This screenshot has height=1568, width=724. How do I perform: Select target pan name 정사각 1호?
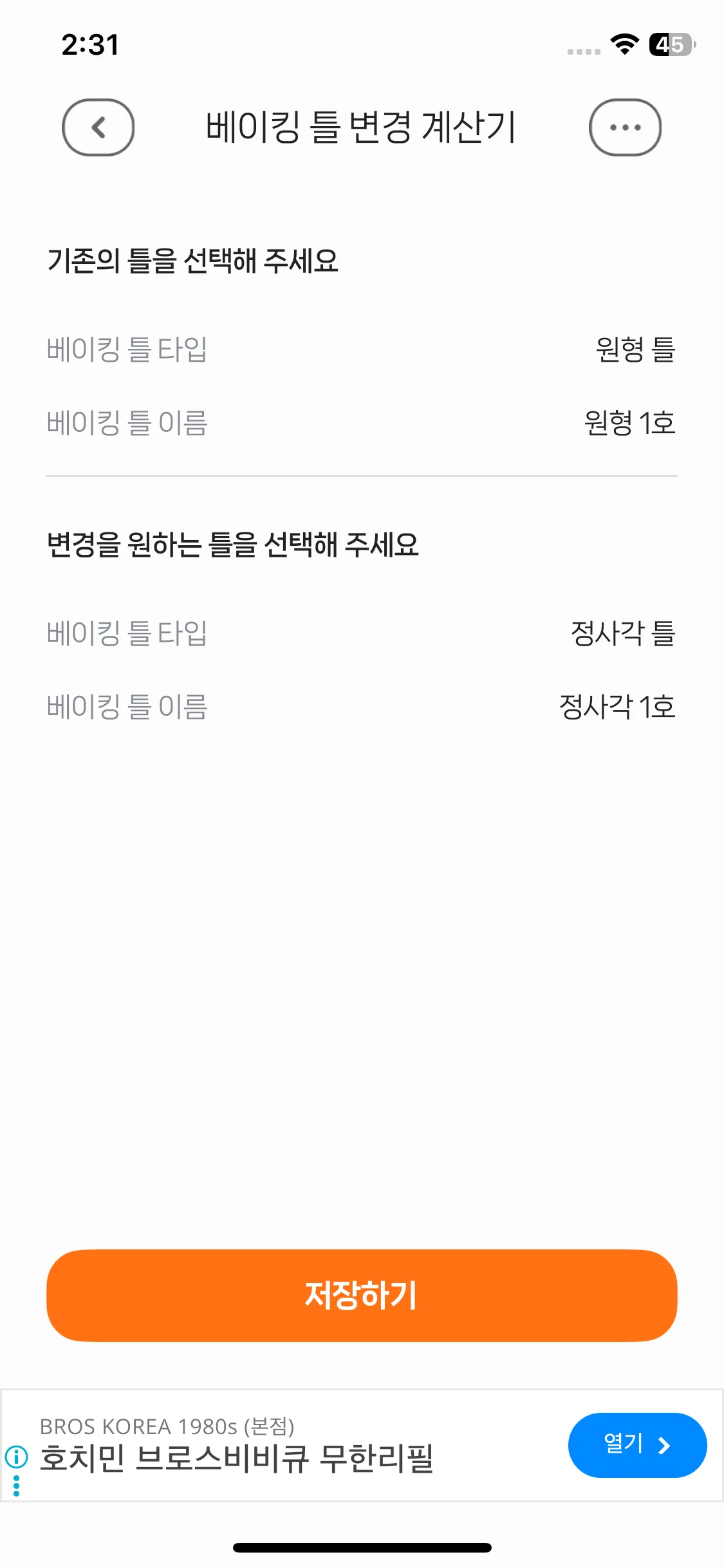tap(617, 706)
